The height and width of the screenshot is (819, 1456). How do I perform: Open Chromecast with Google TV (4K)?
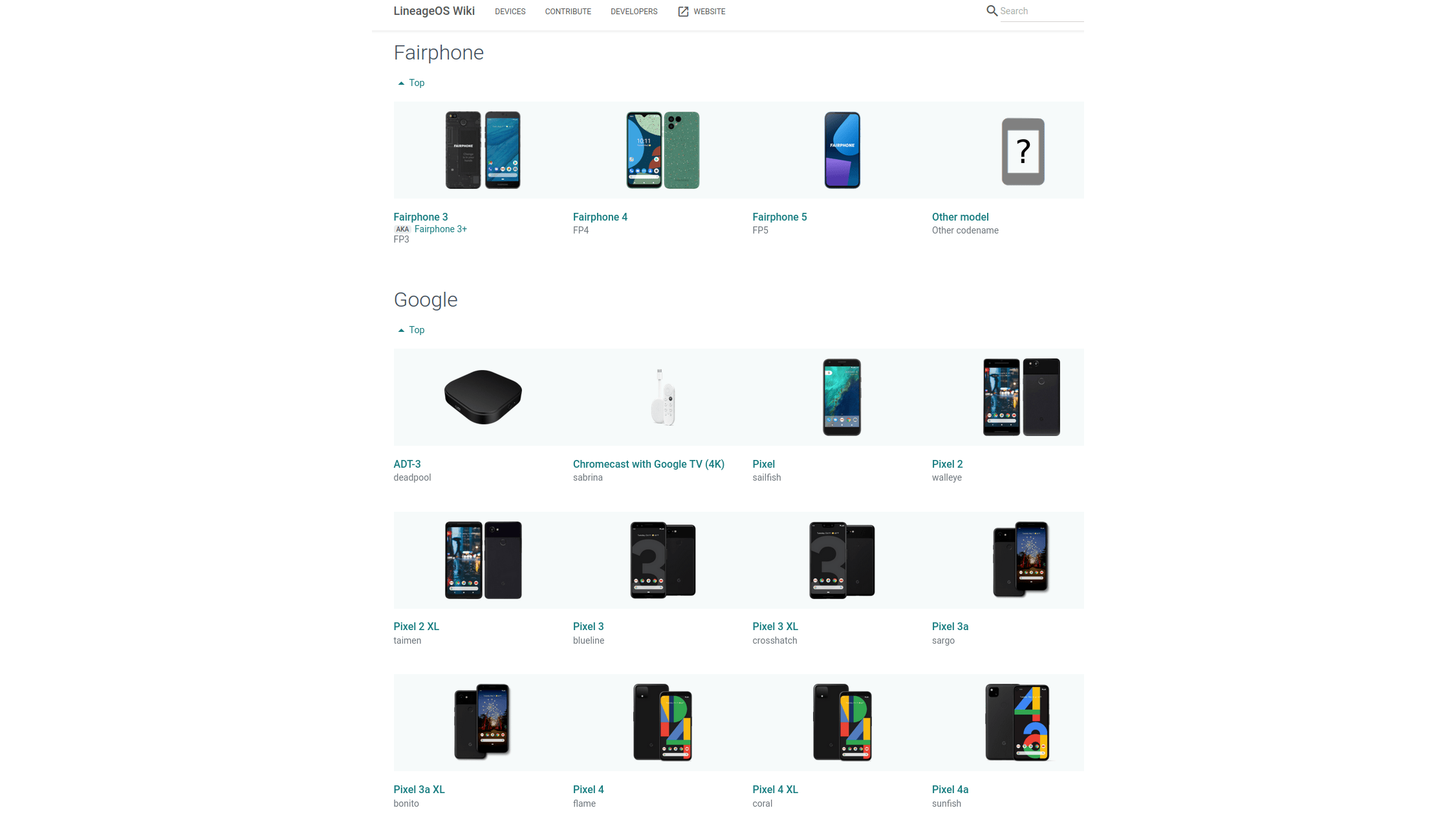pyautogui.click(x=648, y=464)
